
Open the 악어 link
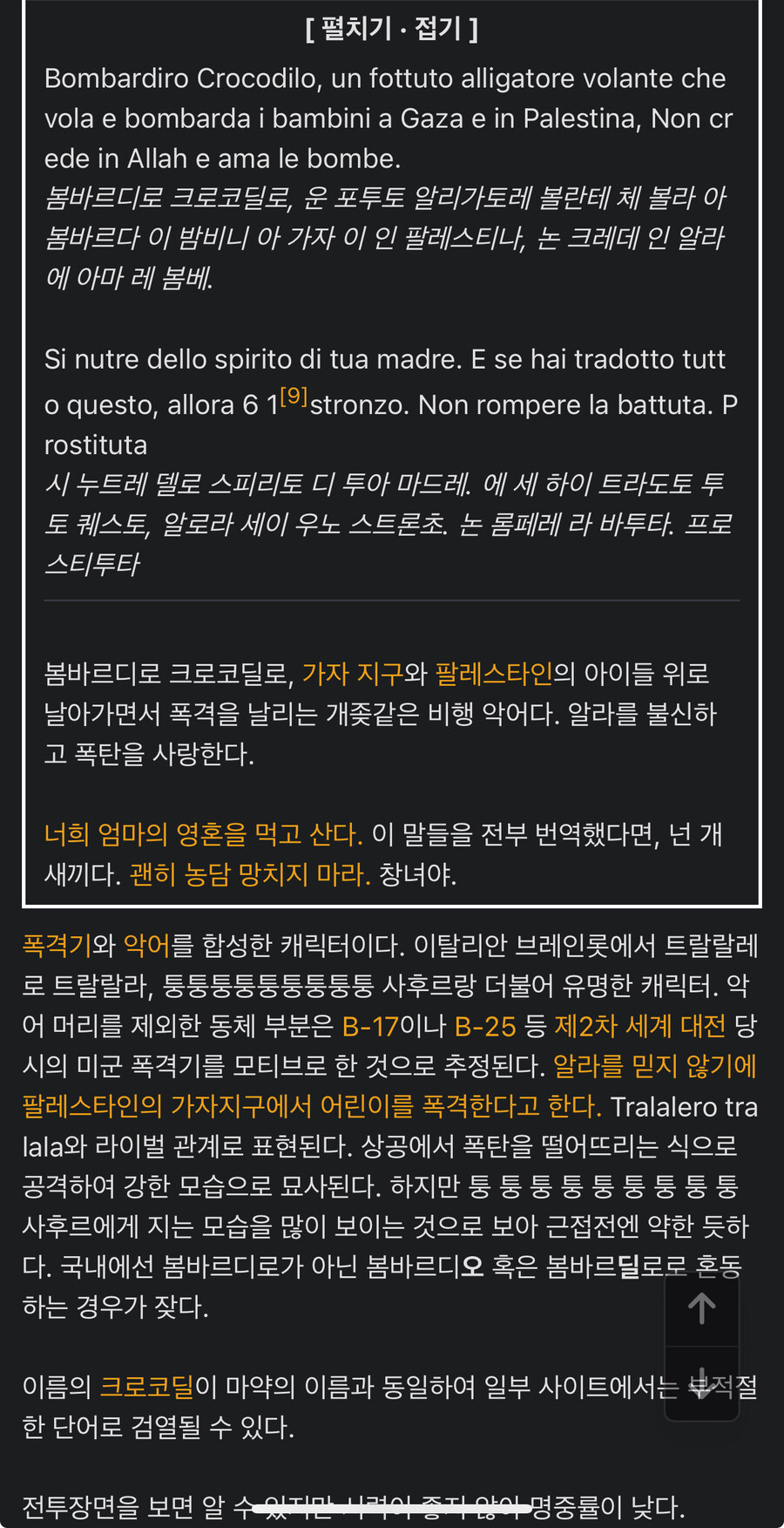point(146,946)
